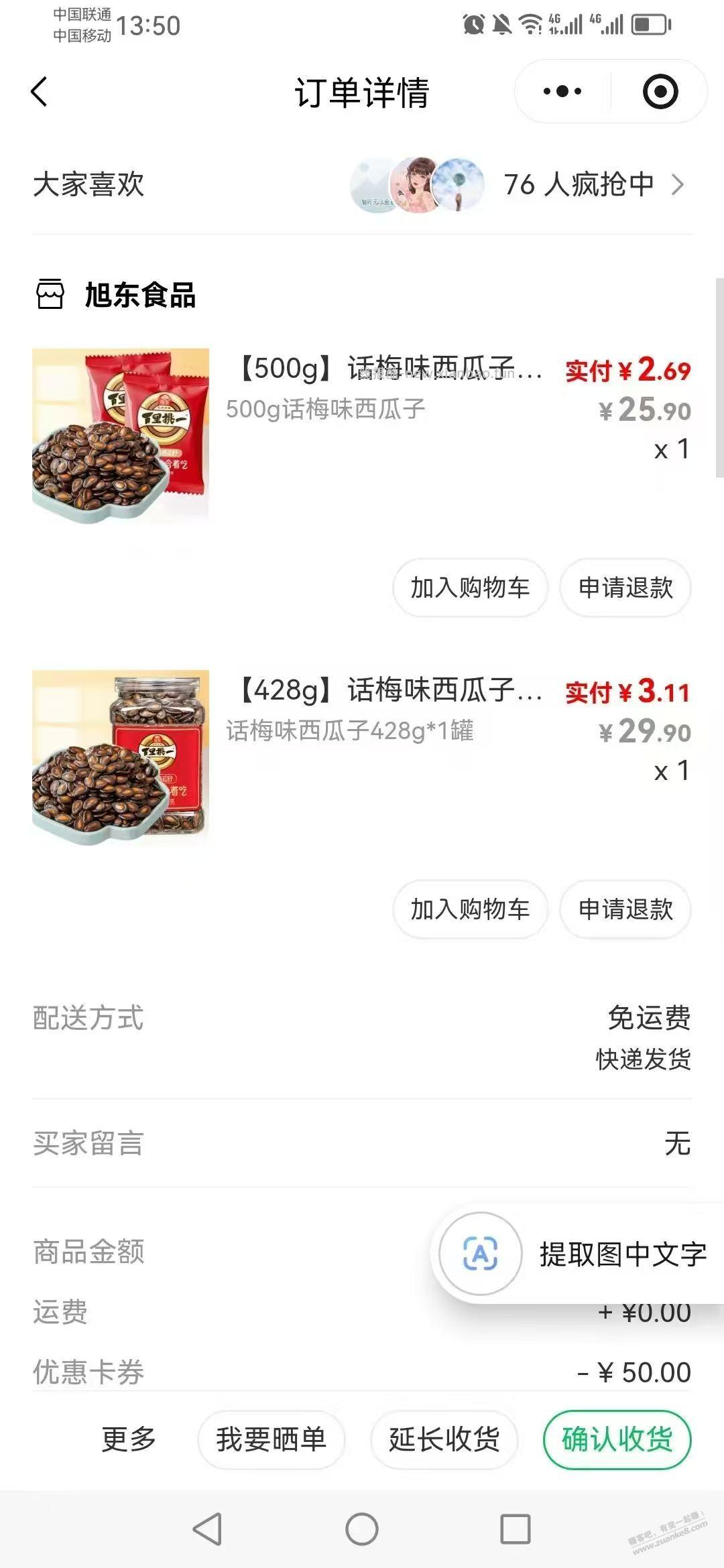The image size is (724, 1568).
Task: Tap the back arrow to leave order details
Action: (40, 91)
